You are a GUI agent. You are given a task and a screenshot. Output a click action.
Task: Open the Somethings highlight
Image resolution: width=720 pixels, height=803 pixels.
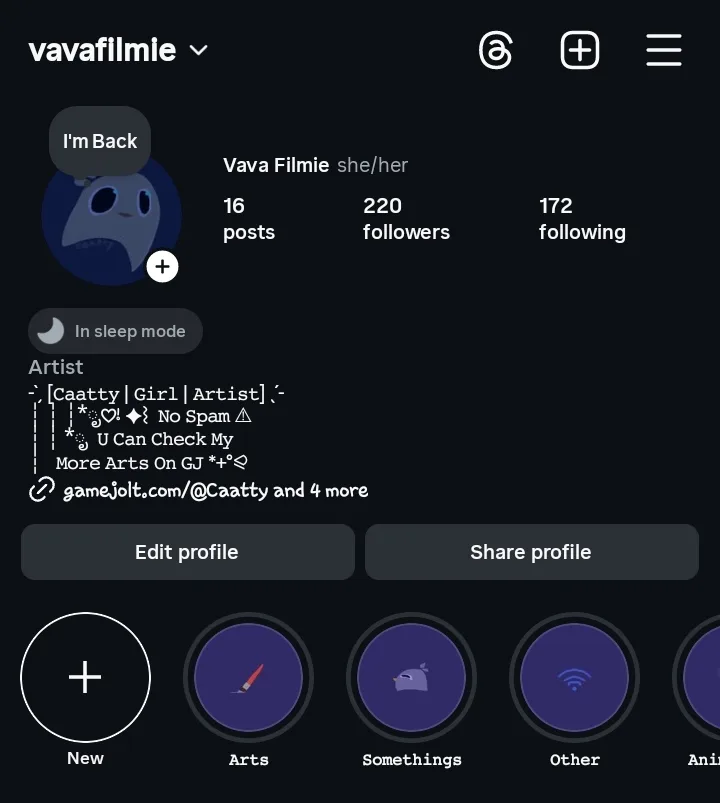(x=411, y=677)
